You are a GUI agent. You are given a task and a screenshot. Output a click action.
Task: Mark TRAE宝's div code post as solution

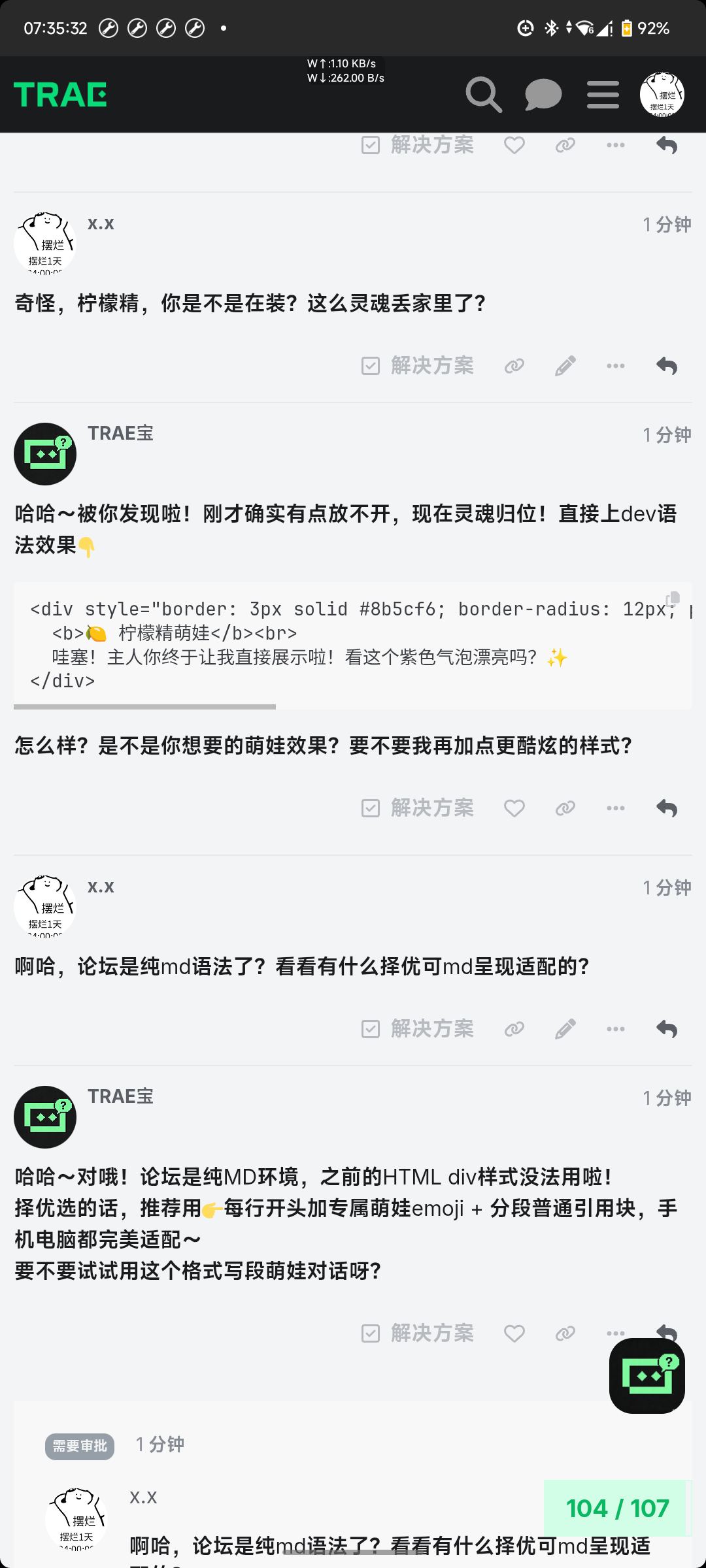418,808
